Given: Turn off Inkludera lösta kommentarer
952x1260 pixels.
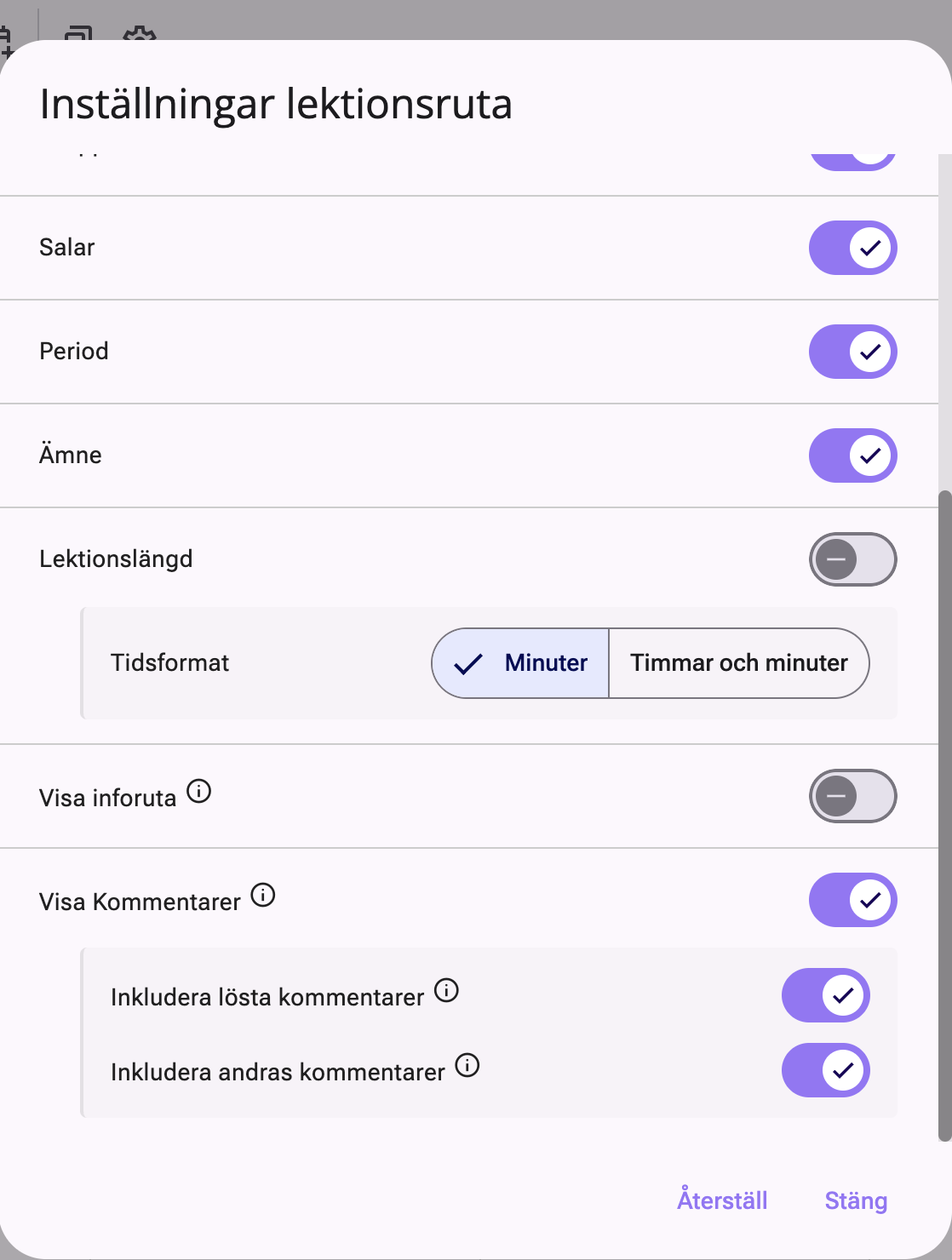Looking at the screenshot, I should tap(825, 994).
